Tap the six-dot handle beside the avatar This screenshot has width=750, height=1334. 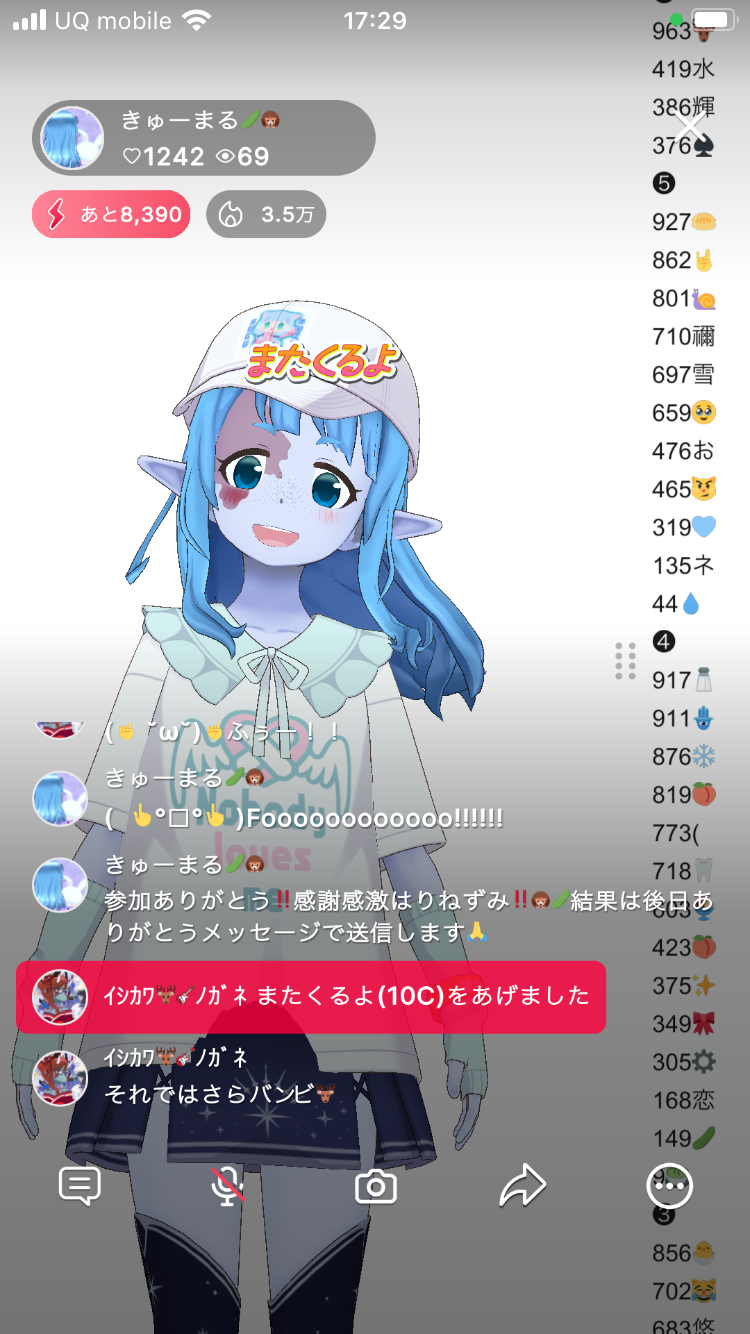pyautogui.click(x=626, y=661)
